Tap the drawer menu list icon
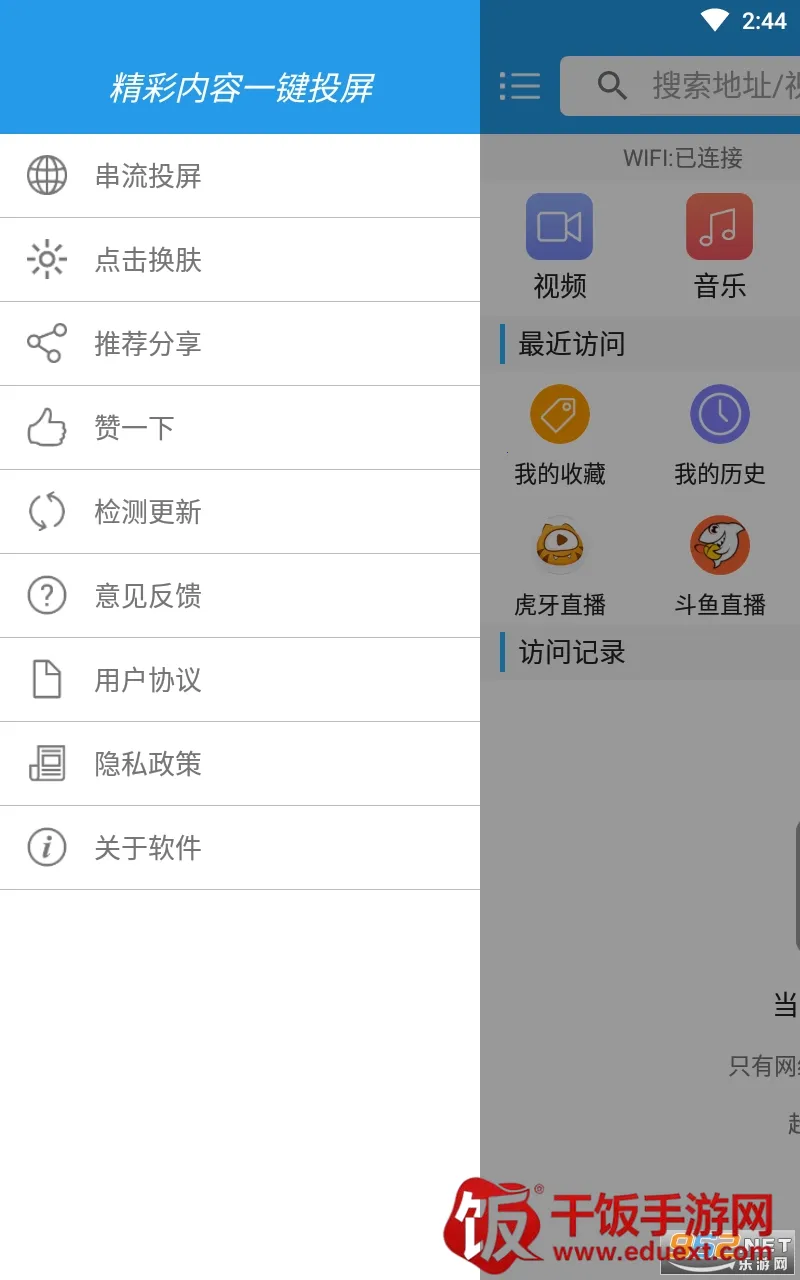Viewport: 800px width, 1280px height. [519, 86]
